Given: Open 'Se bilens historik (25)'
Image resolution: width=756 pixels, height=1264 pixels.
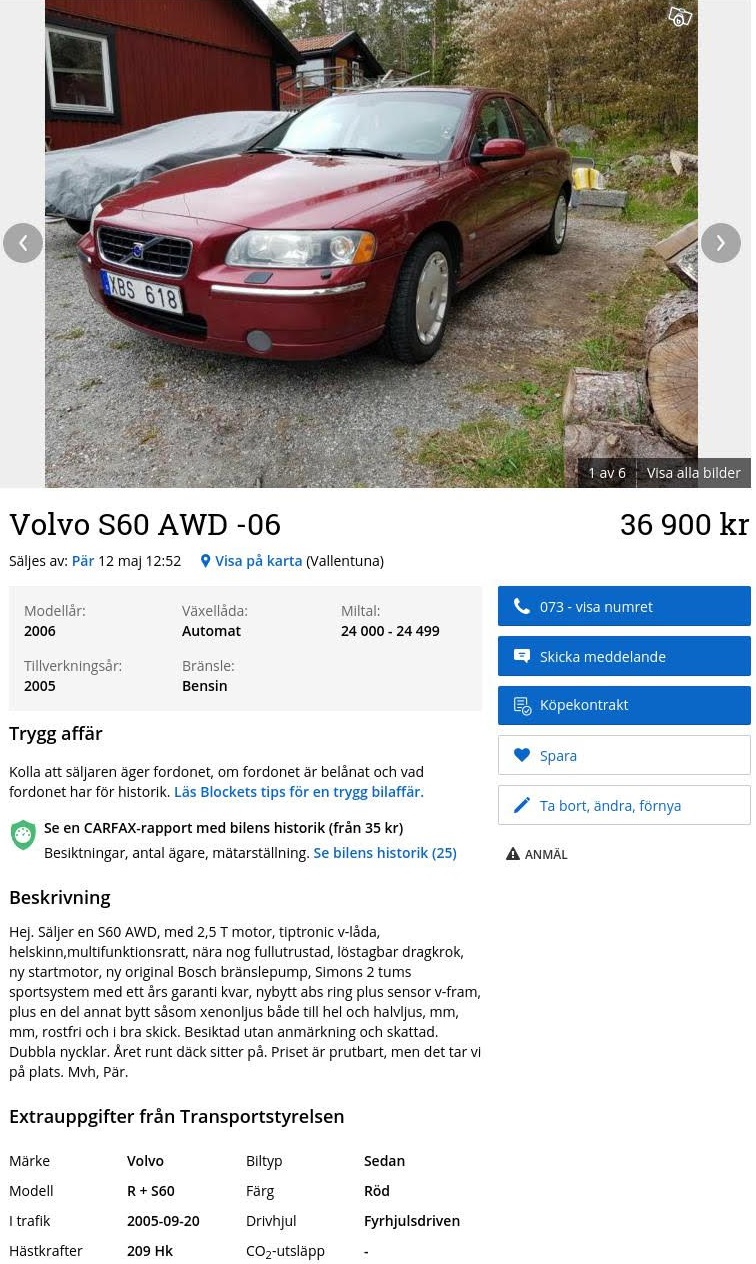Looking at the screenshot, I should [385, 853].
